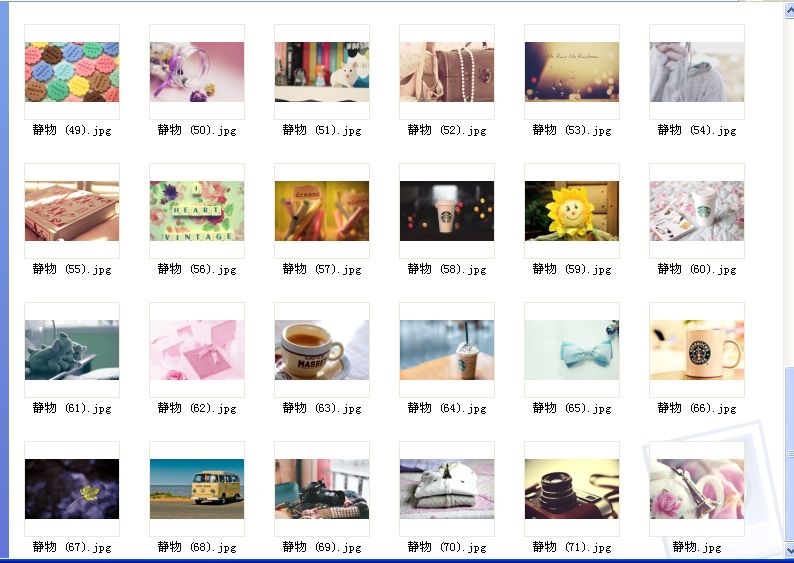Select the coffee cup image 静物 (58).jpg

tap(447, 211)
